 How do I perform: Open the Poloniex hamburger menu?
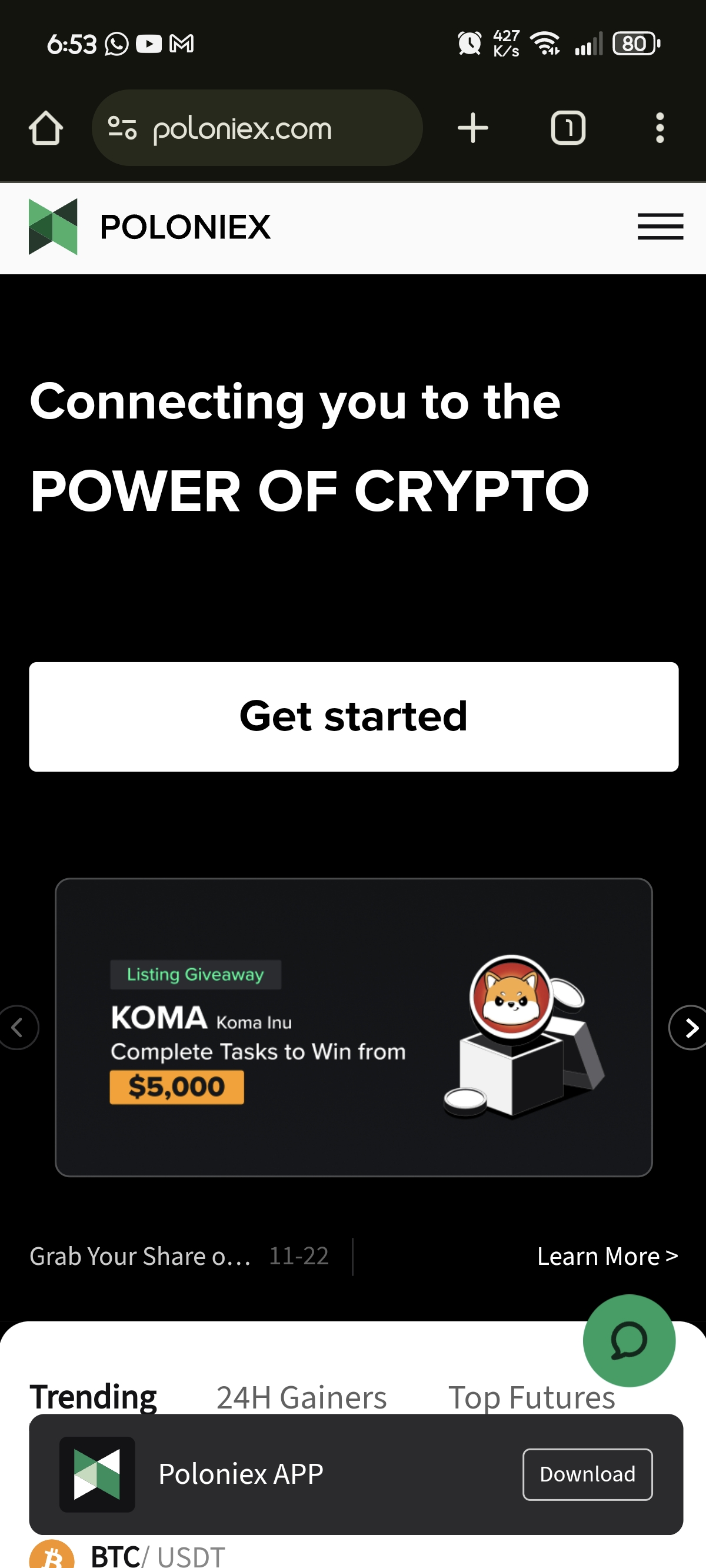click(660, 227)
